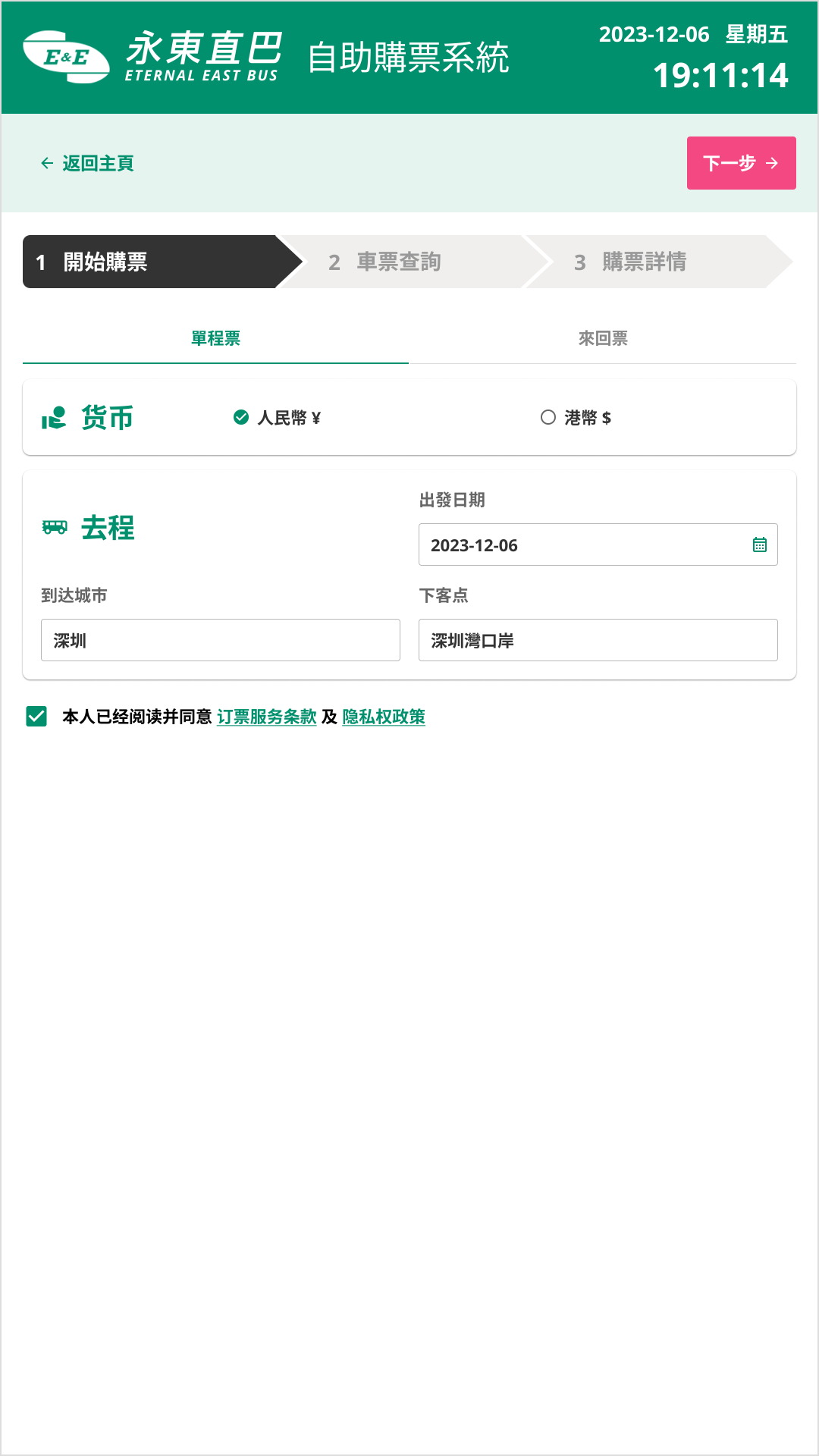The image size is (819, 1456).
Task: Switch to the 來回票 tab
Action: pyautogui.click(x=603, y=338)
